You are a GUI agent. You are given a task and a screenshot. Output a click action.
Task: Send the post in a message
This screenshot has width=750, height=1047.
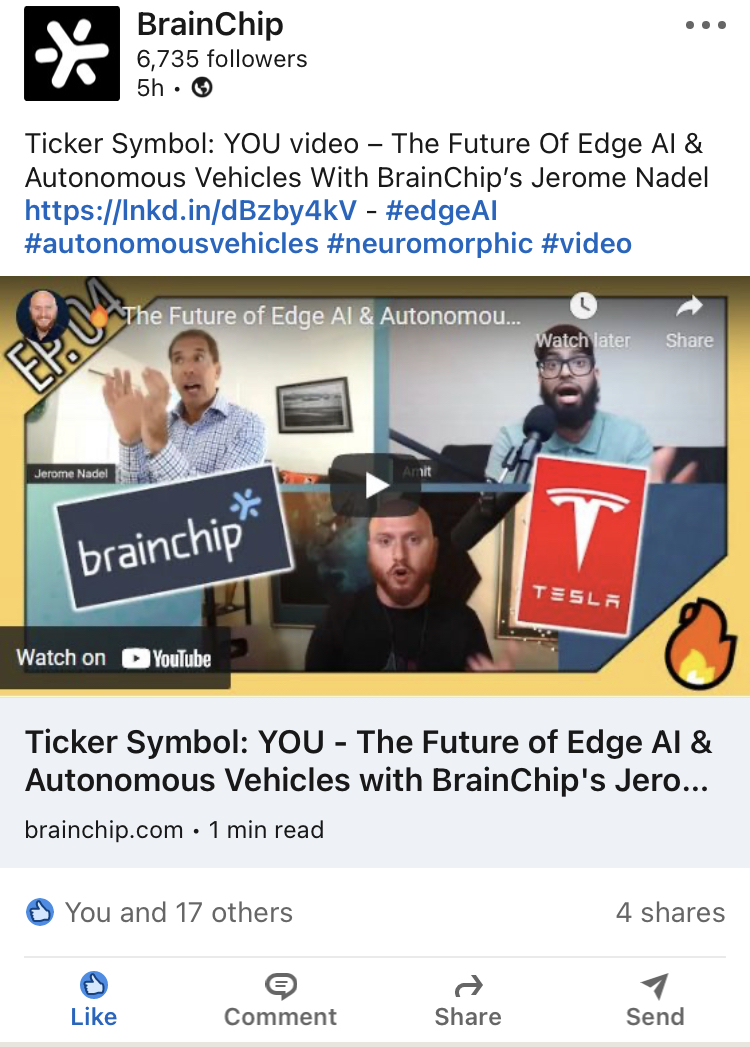pyautogui.click(x=655, y=1001)
